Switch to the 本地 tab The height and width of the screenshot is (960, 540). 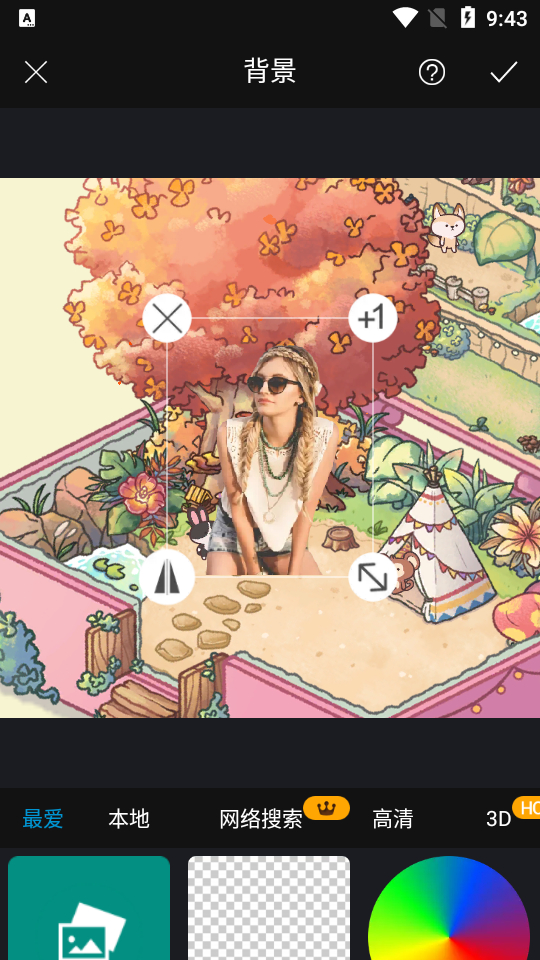(129, 819)
